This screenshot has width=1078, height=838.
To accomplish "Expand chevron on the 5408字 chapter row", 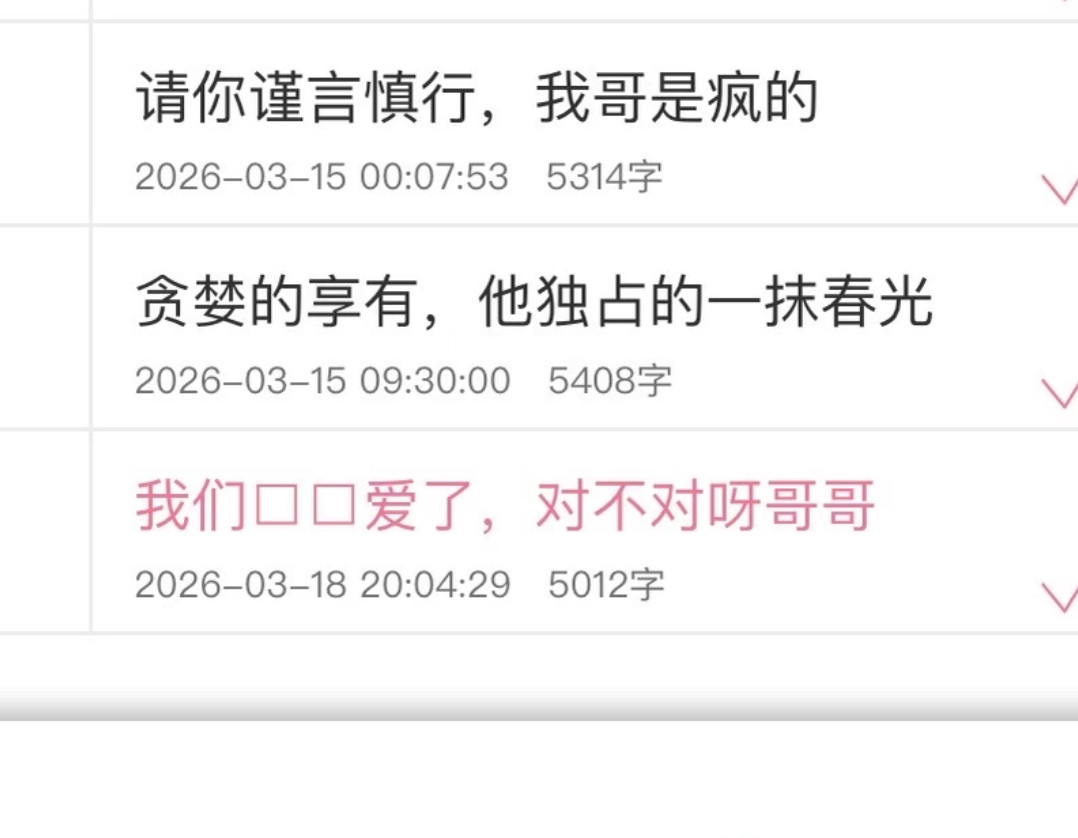I will [x=1060, y=393].
